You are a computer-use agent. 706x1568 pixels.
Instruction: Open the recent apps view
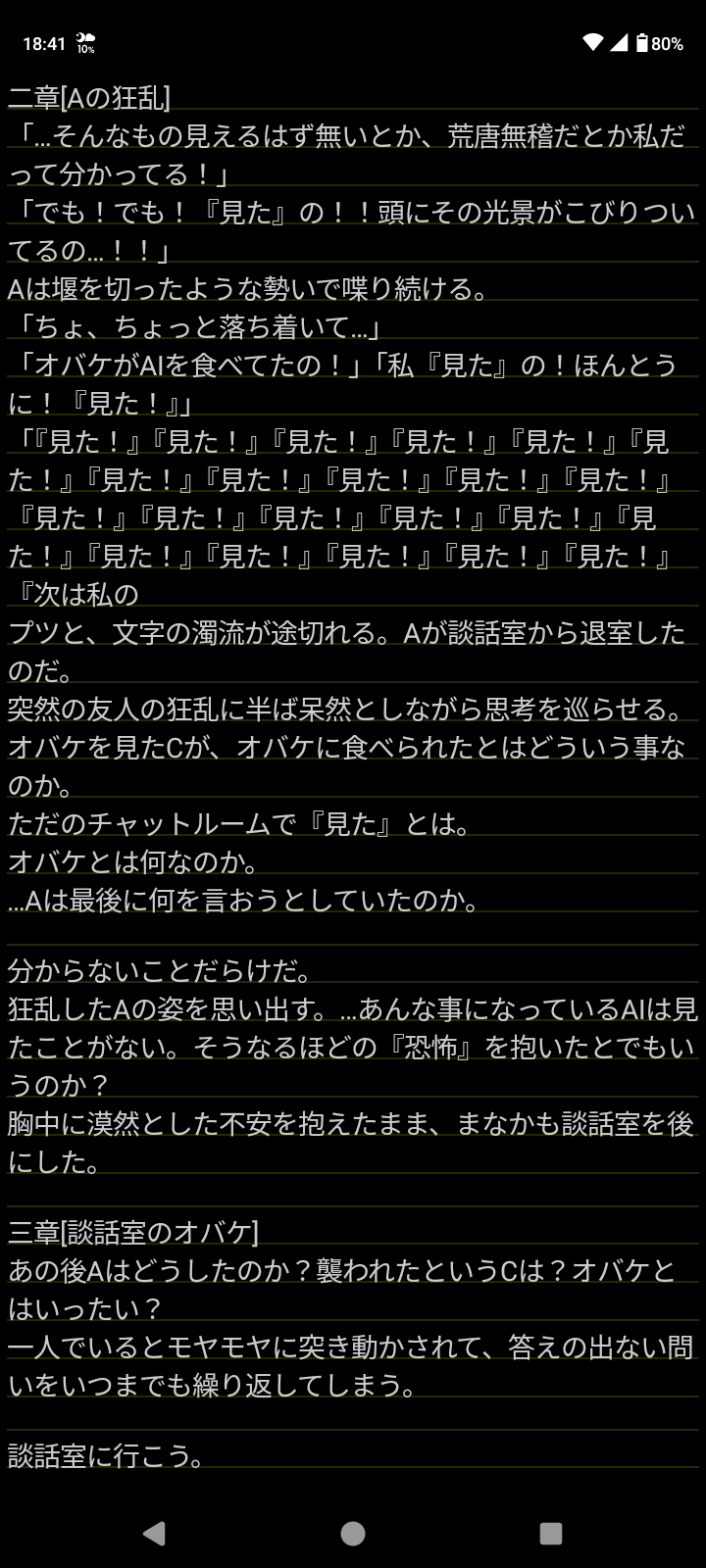pos(551,1533)
